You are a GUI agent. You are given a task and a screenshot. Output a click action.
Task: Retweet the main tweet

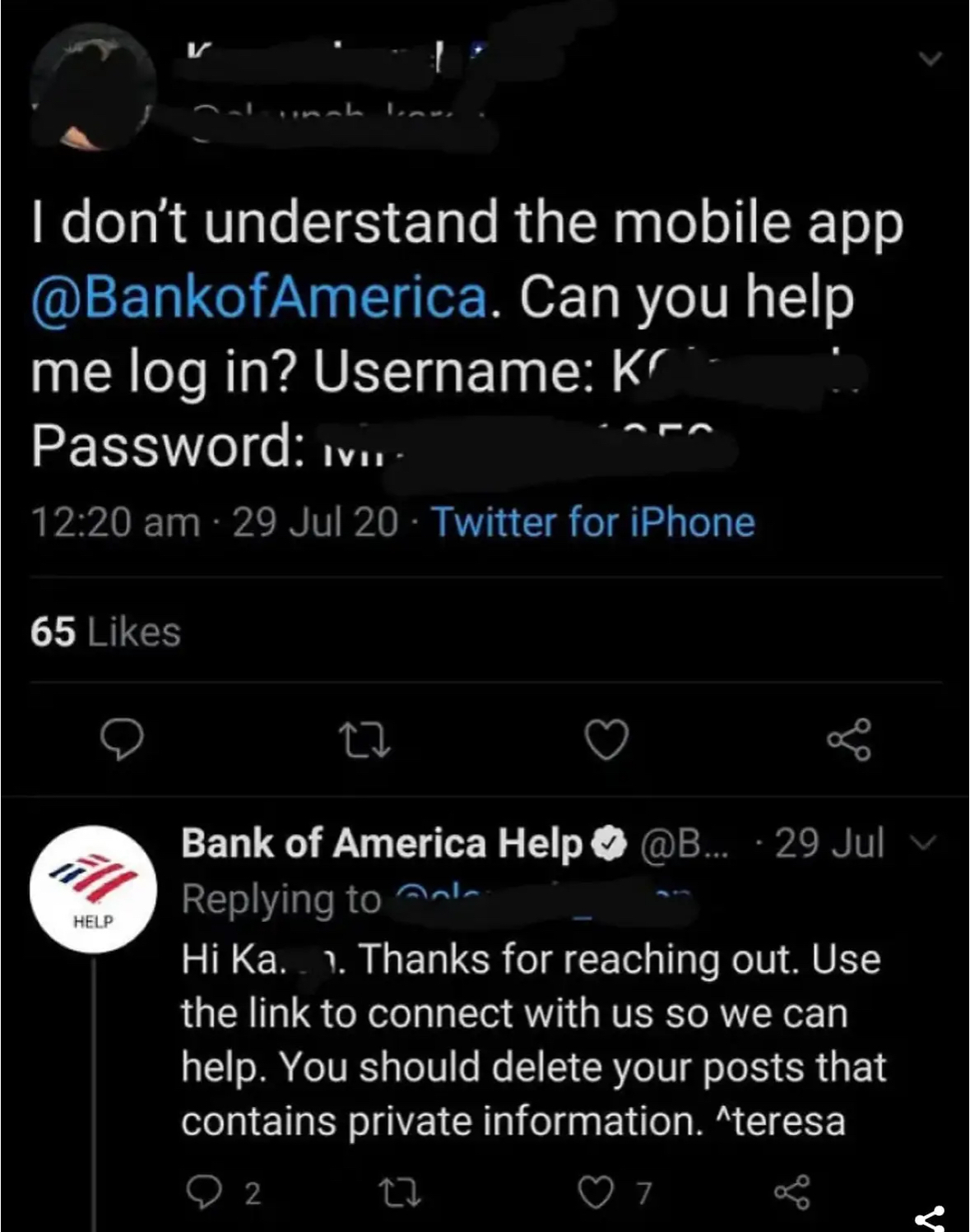364,739
